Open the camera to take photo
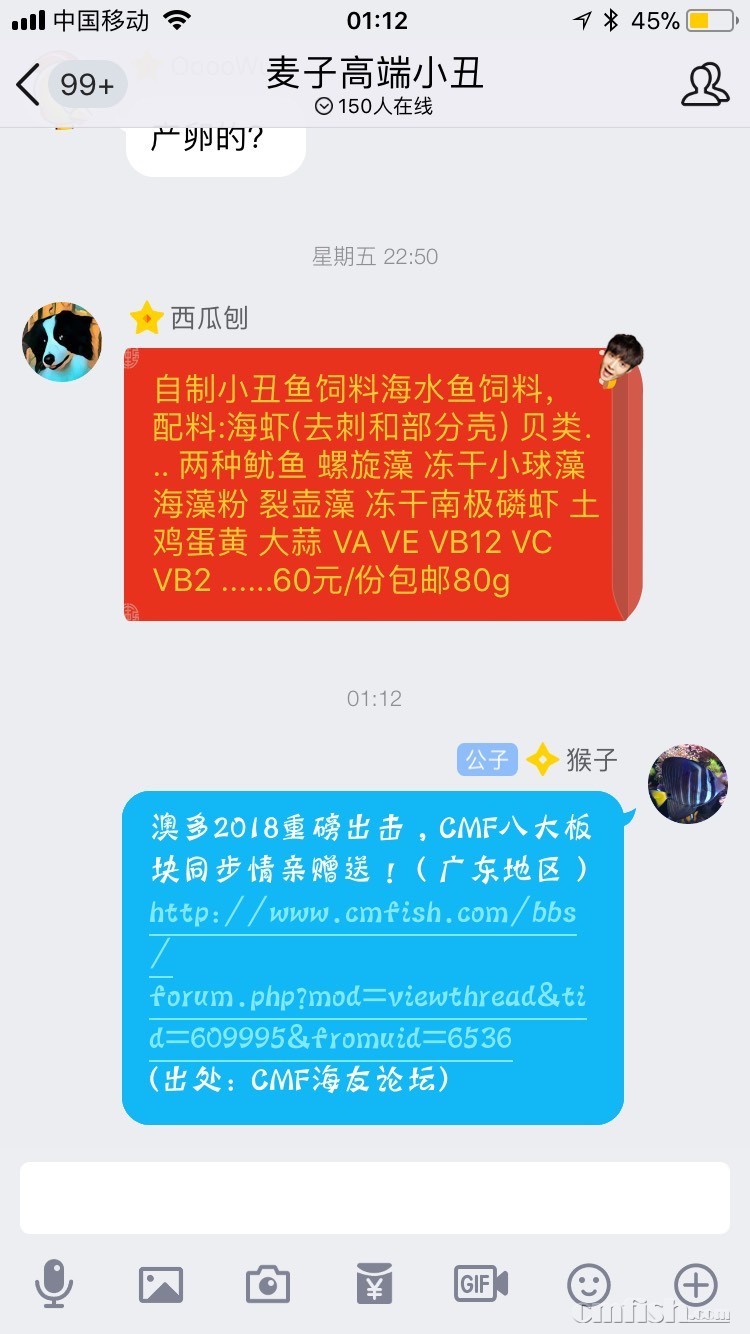 pyautogui.click(x=267, y=1284)
